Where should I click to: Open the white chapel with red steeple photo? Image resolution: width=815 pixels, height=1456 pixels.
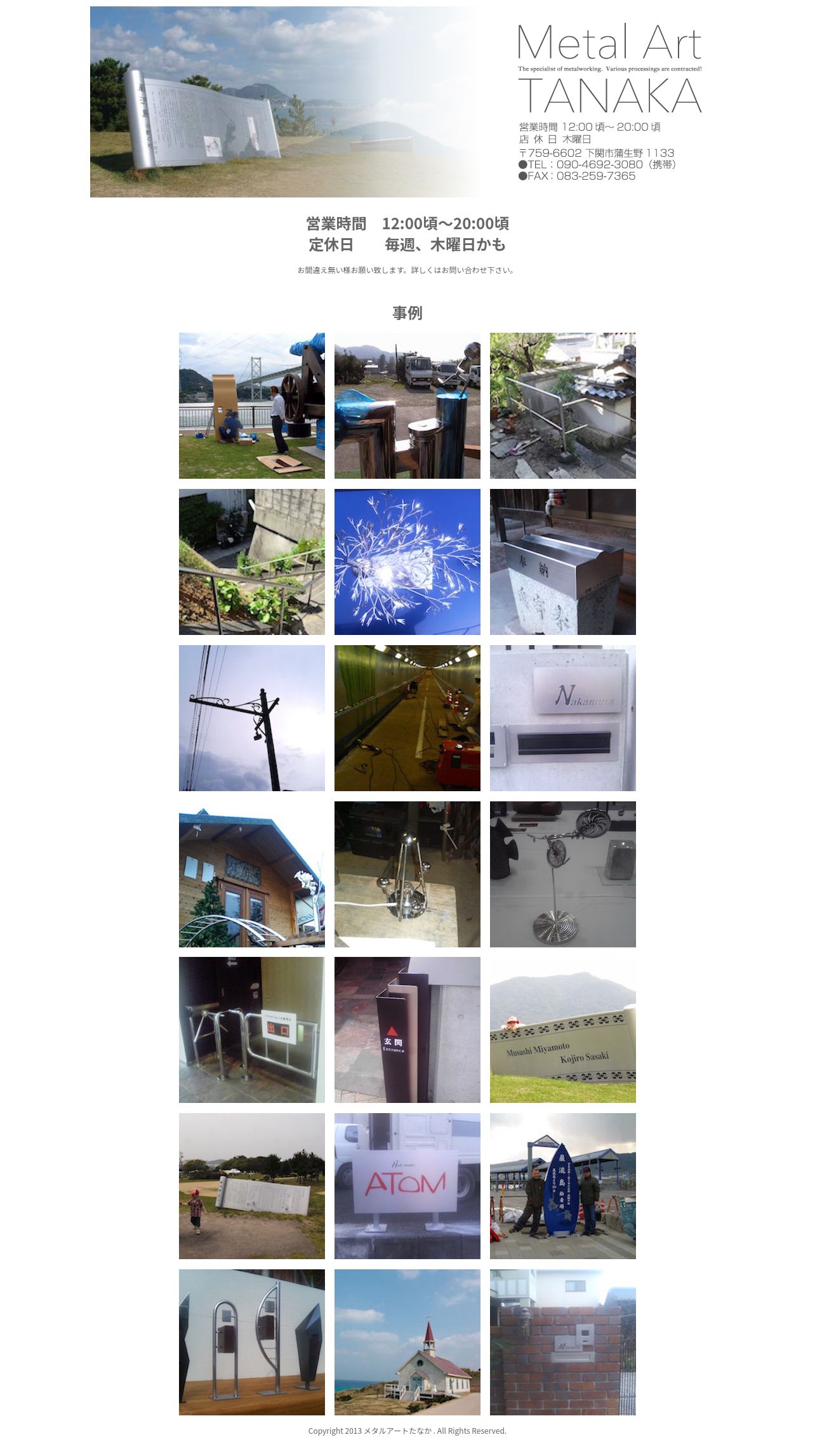coord(407,1342)
